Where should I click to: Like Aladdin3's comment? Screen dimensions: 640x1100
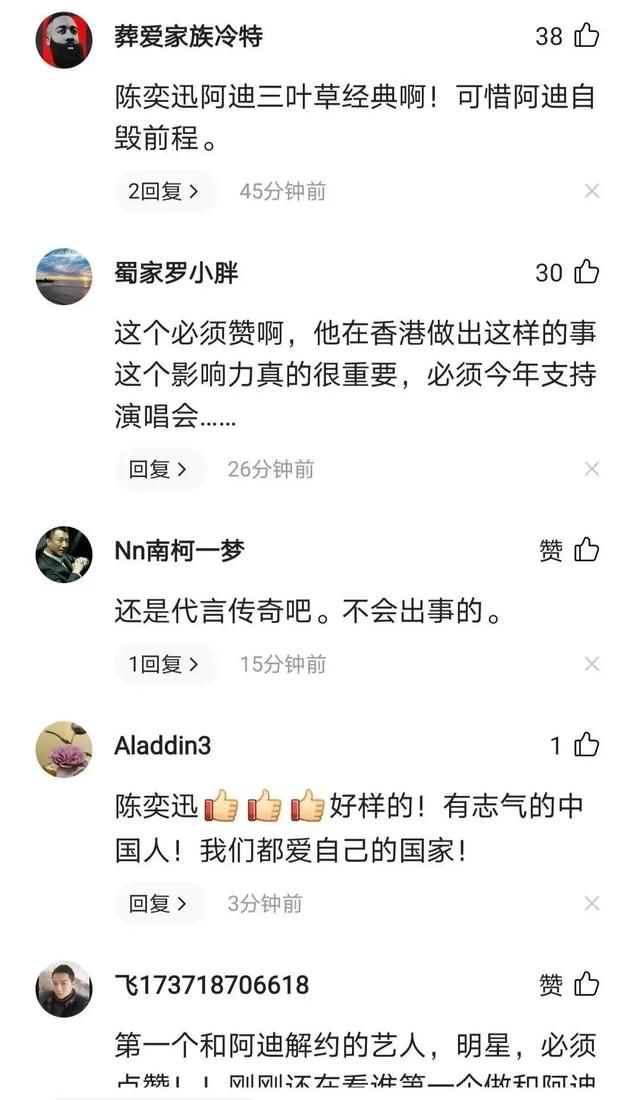(586, 745)
